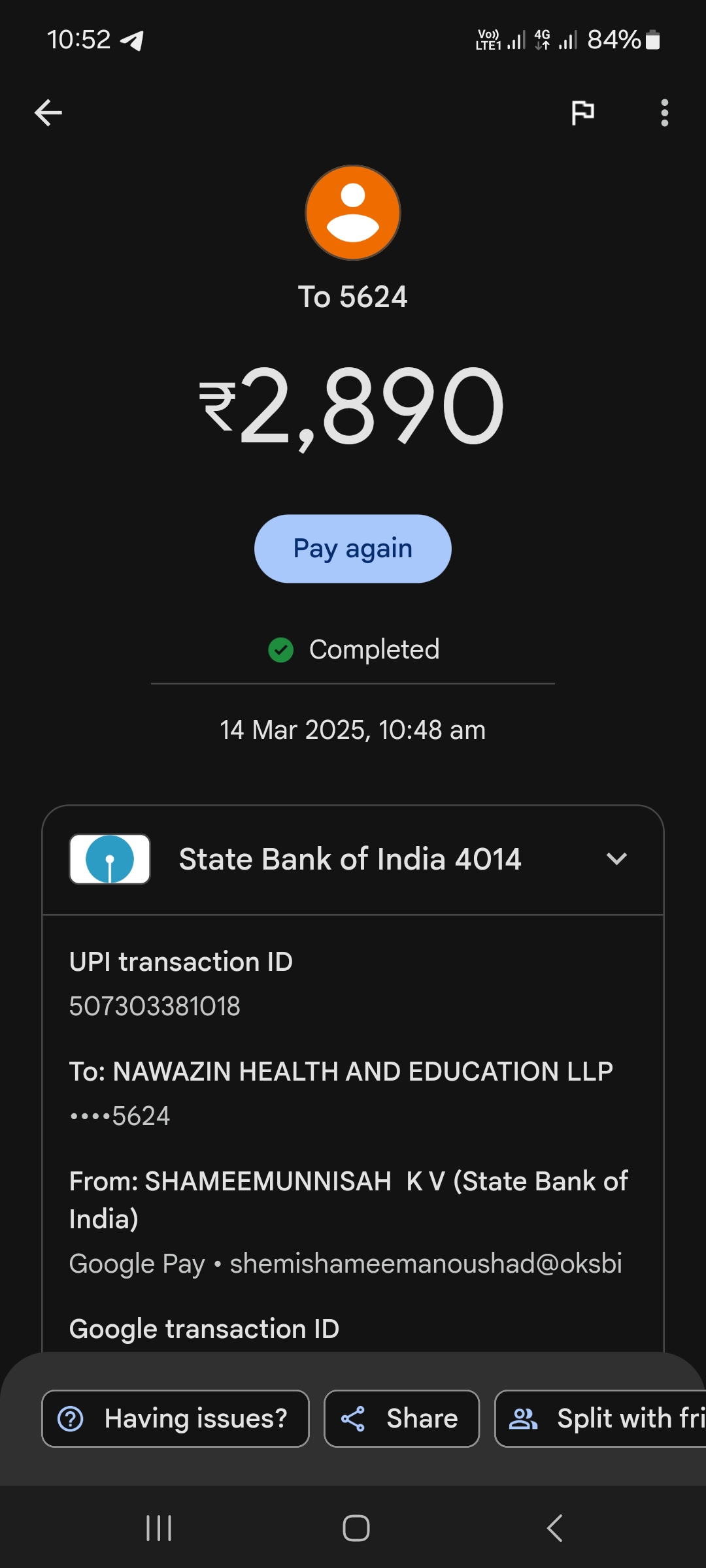Report this transaction with the flag icon
Screen dimensions: 706x1568
(582, 112)
